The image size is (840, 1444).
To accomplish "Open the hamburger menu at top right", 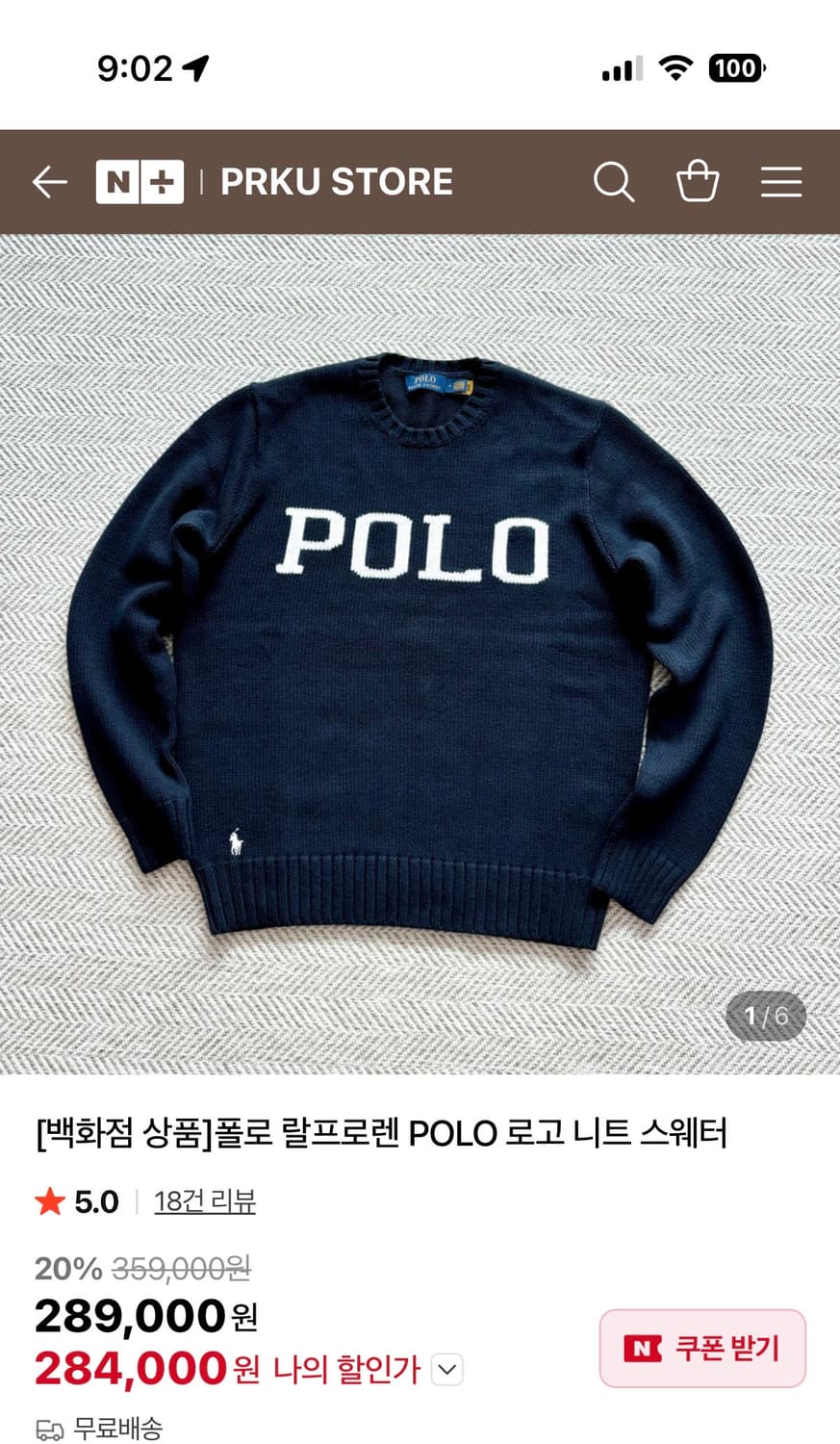I will tap(781, 182).
